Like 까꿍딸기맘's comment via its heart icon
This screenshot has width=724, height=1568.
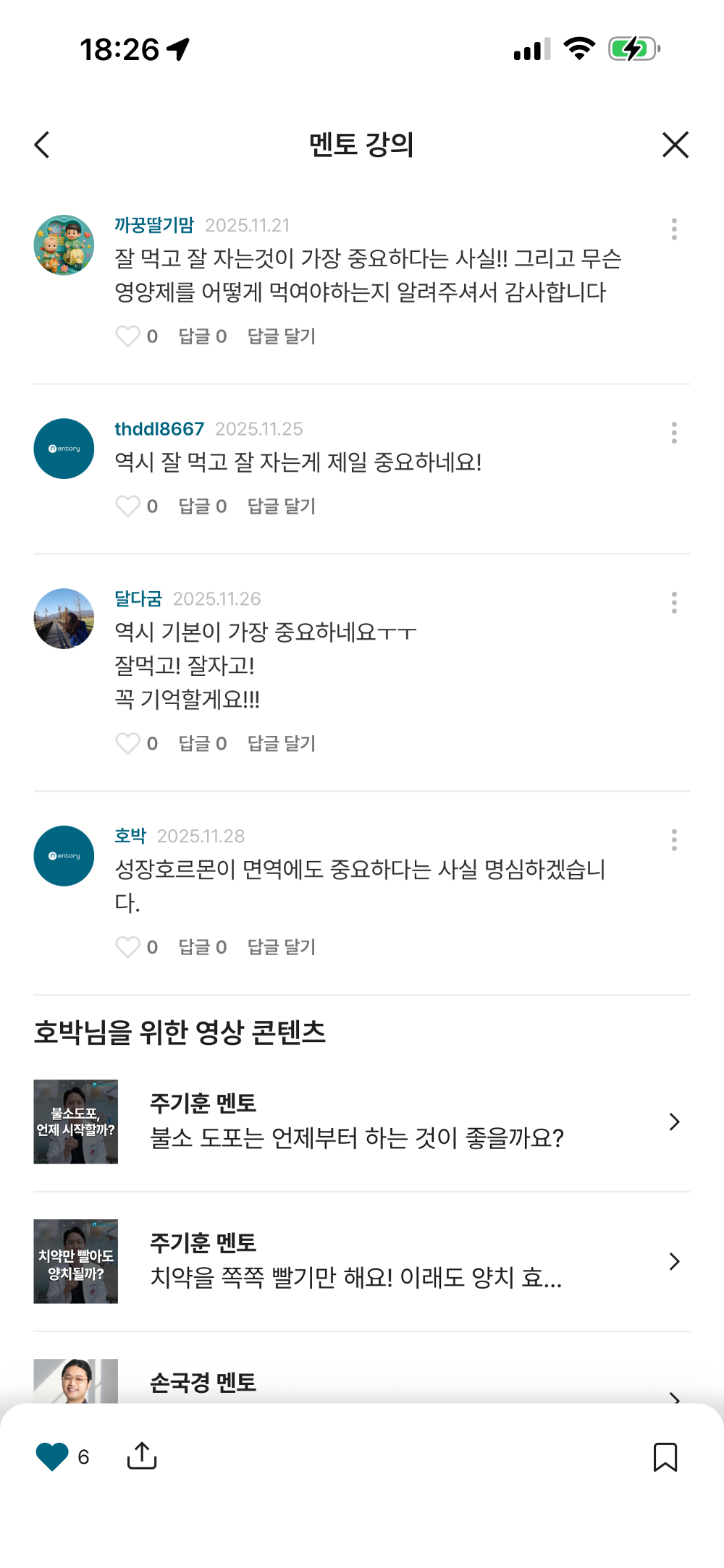click(x=129, y=336)
